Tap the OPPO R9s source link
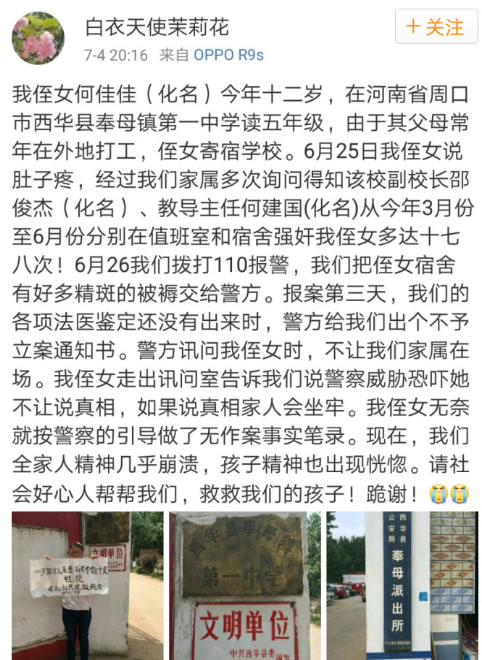This screenshot has width=482, height=660. pyautogui.click(x=229, y=55)
